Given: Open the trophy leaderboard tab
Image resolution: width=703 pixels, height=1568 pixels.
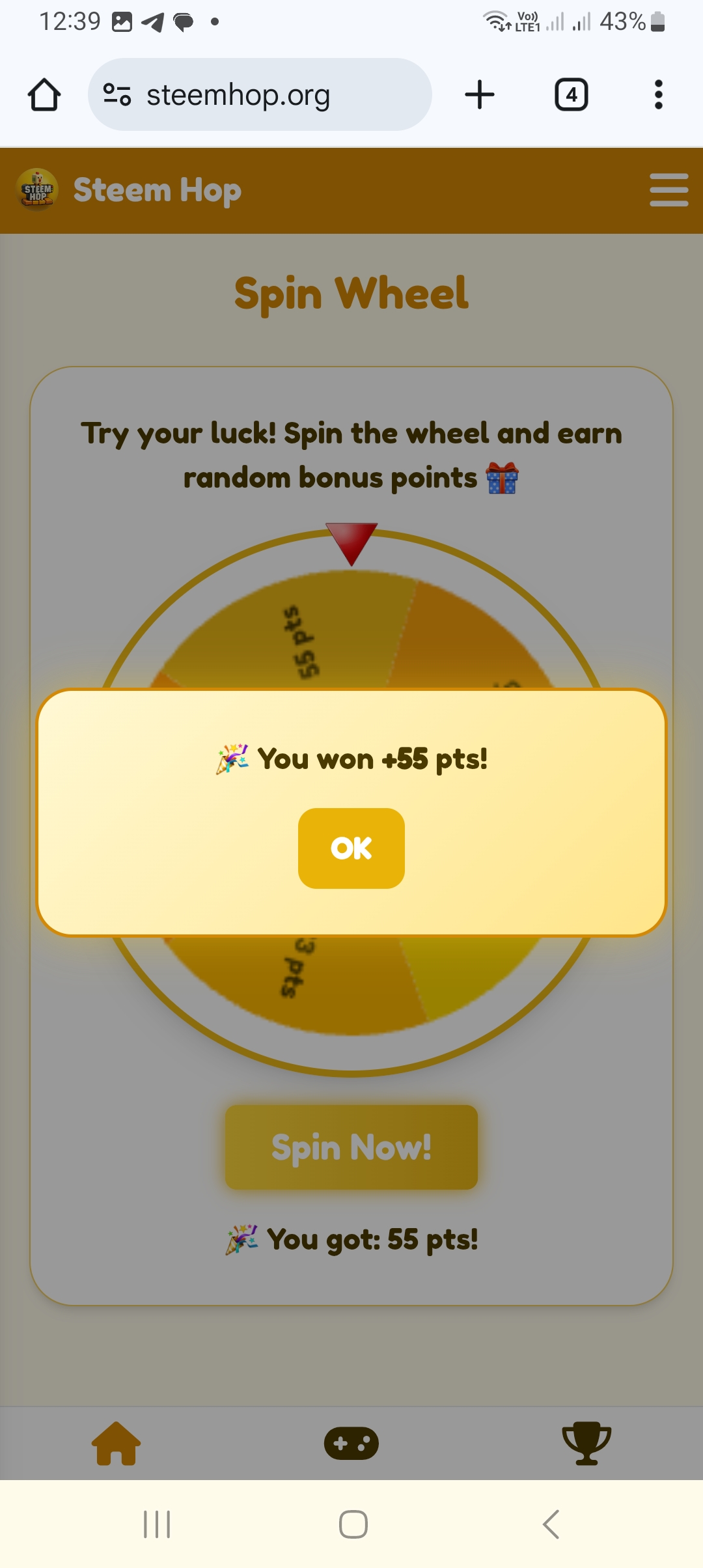Looking at the screenshot, I should tap(586, 1443).
